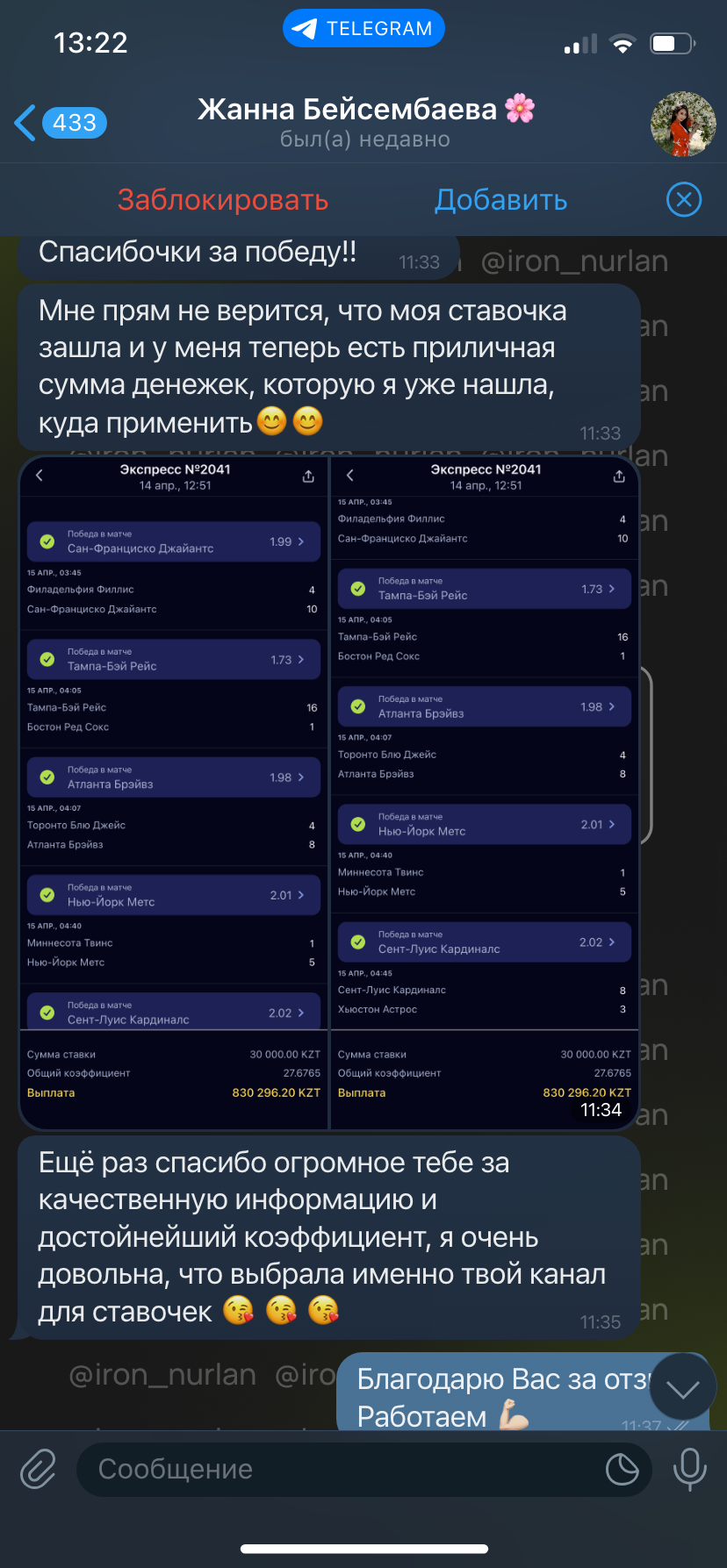Open Жанна Бейсембаева's profile photo

683,124
